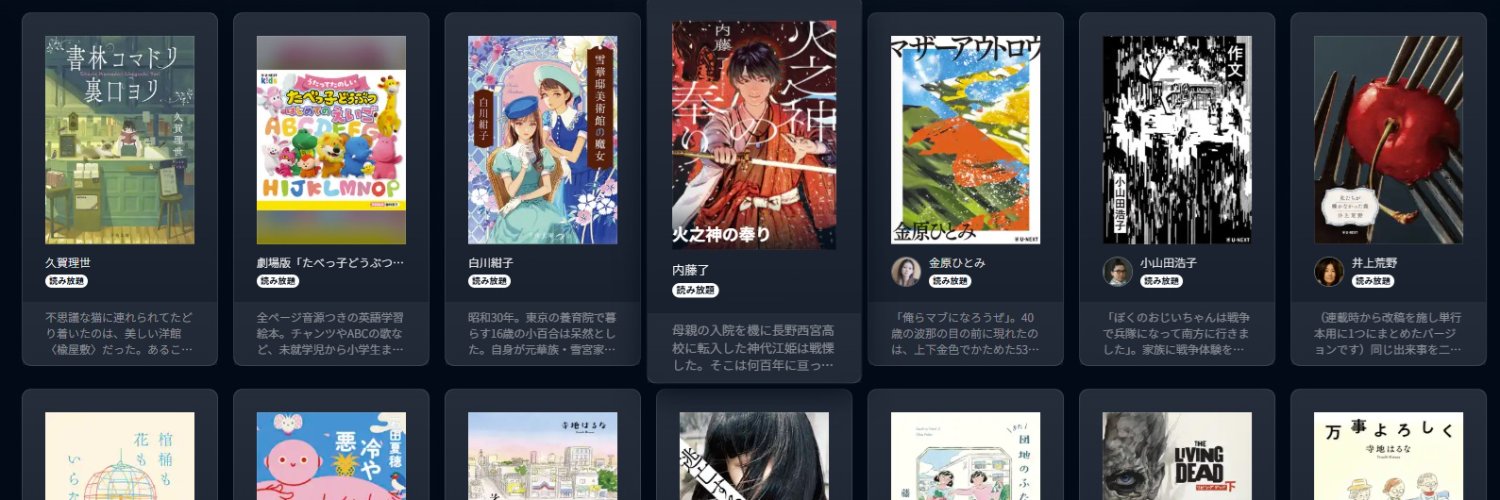Image resolution: width=1500 pixels, height=500 pixels.
Task: Tap the cherry cover book by 井上荒野
Action: tap(1388, 140)
